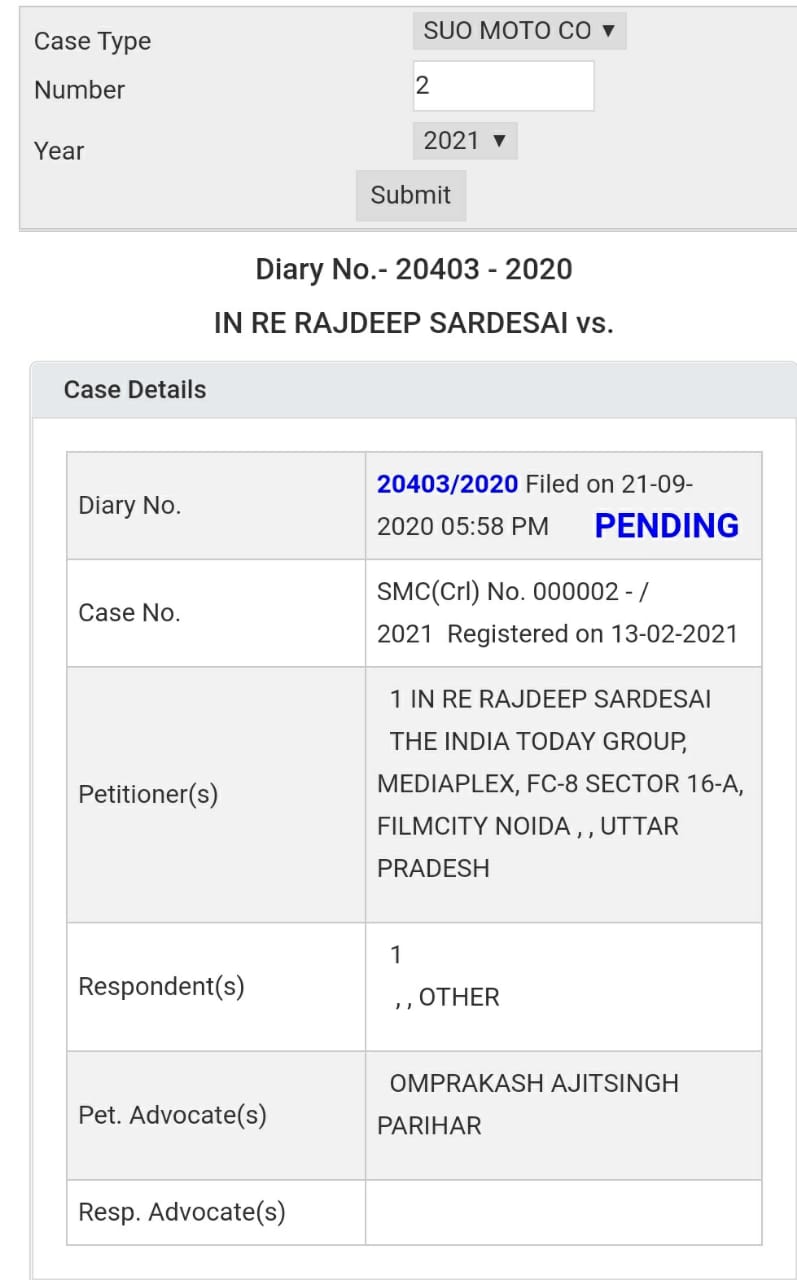Open diary number 20403/2020 link

(x=447, y=484)
